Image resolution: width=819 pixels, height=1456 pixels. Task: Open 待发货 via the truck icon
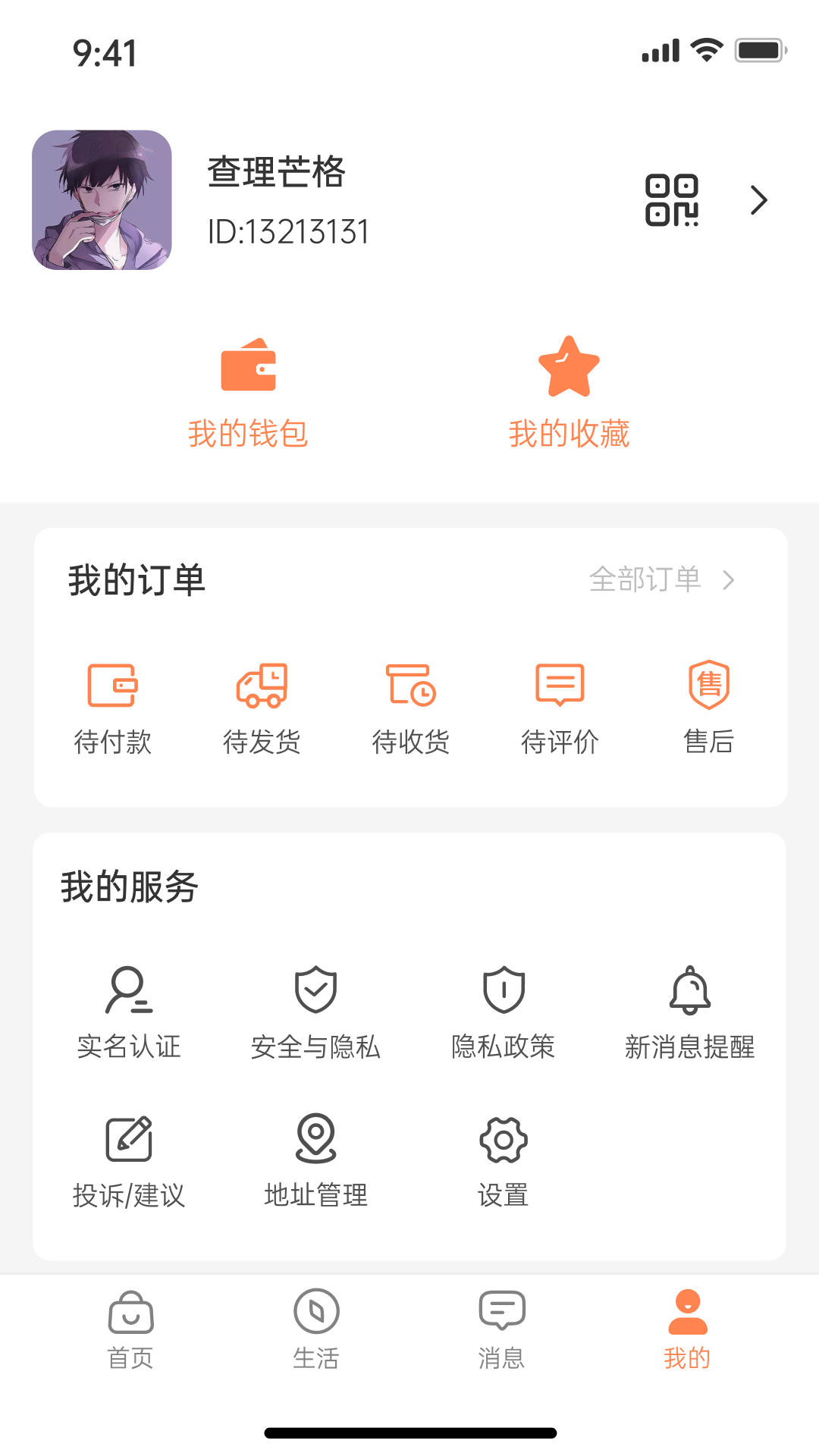pos(262,685)
